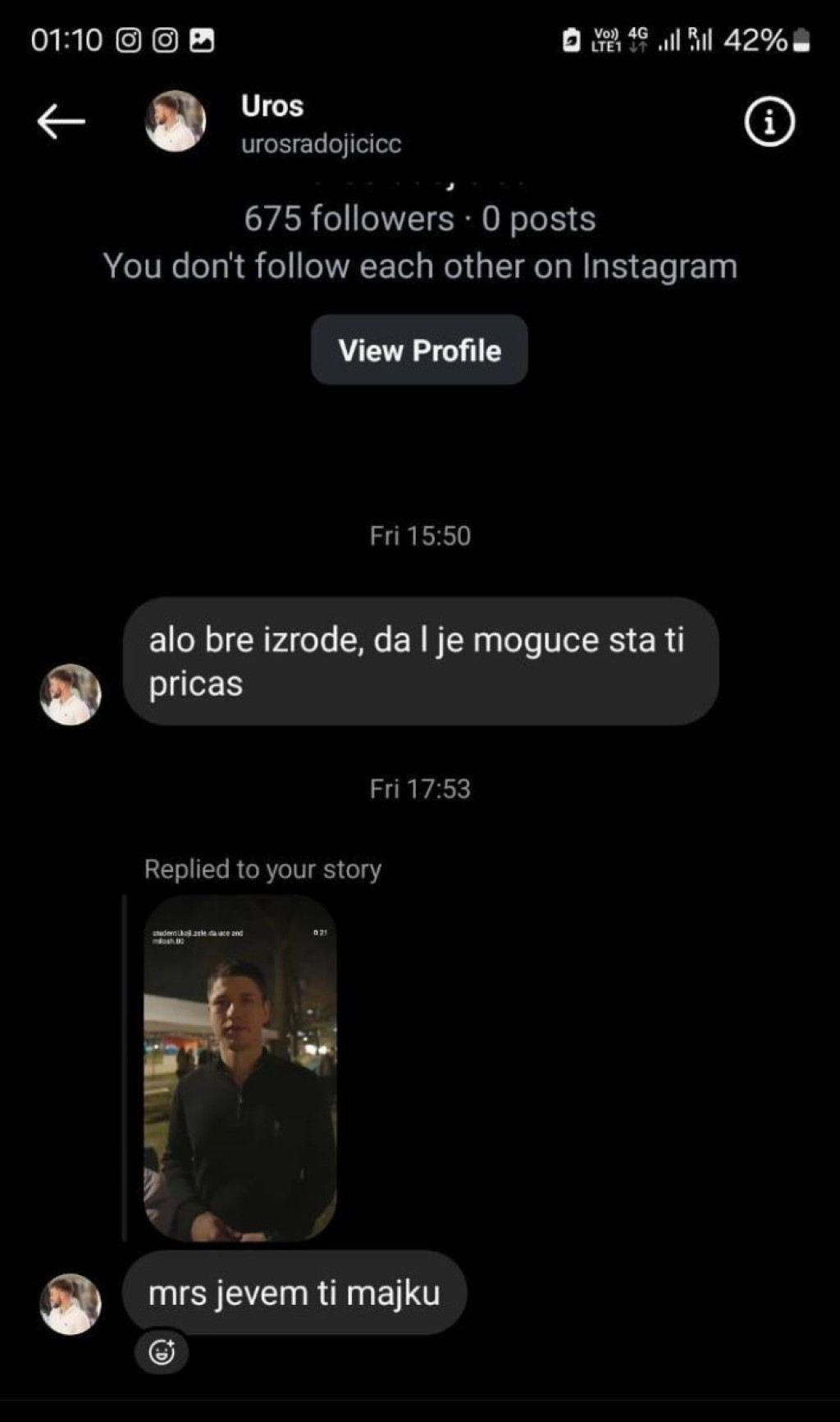Open conversation info details

769,122
